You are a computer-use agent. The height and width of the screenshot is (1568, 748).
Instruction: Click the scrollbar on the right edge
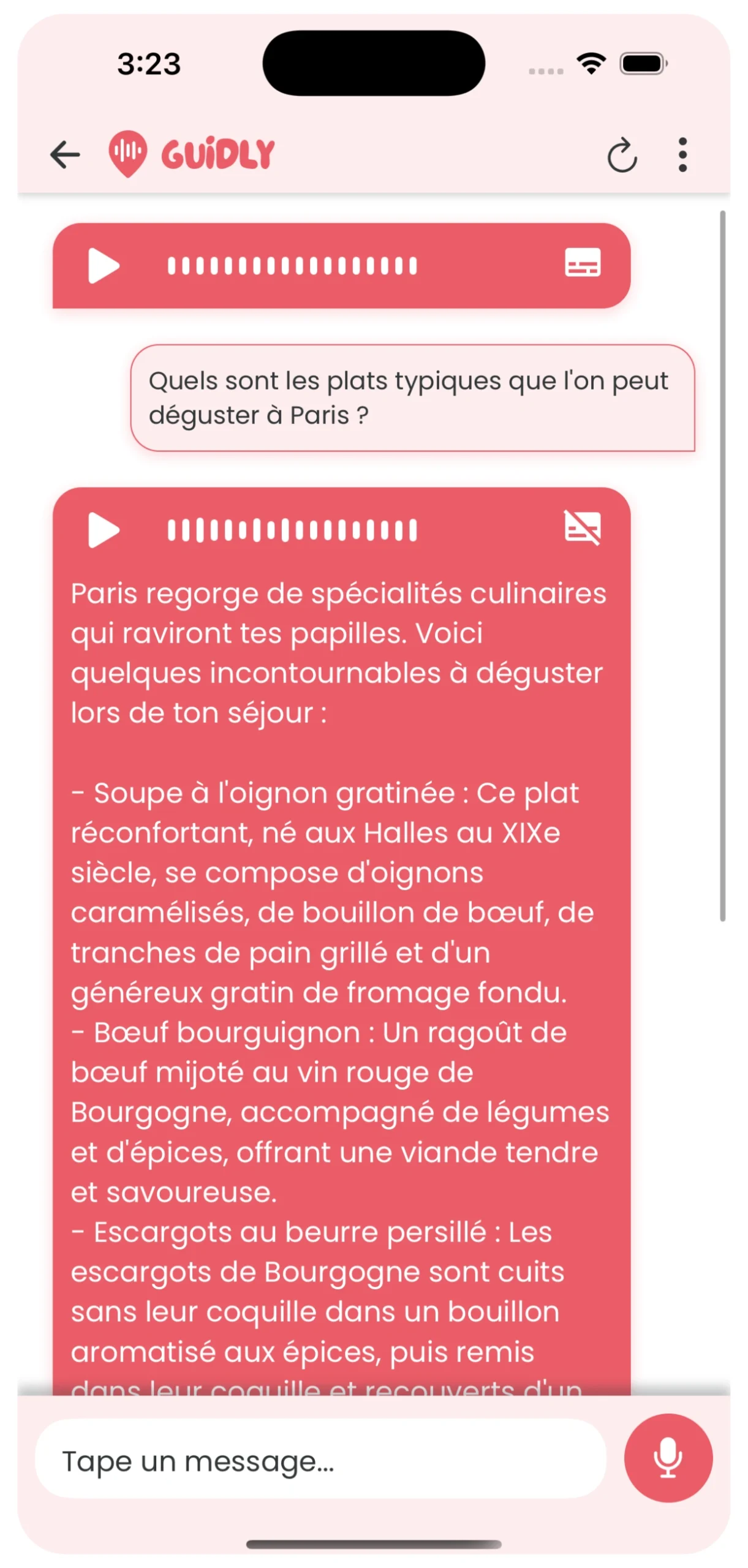click(721, 563)
